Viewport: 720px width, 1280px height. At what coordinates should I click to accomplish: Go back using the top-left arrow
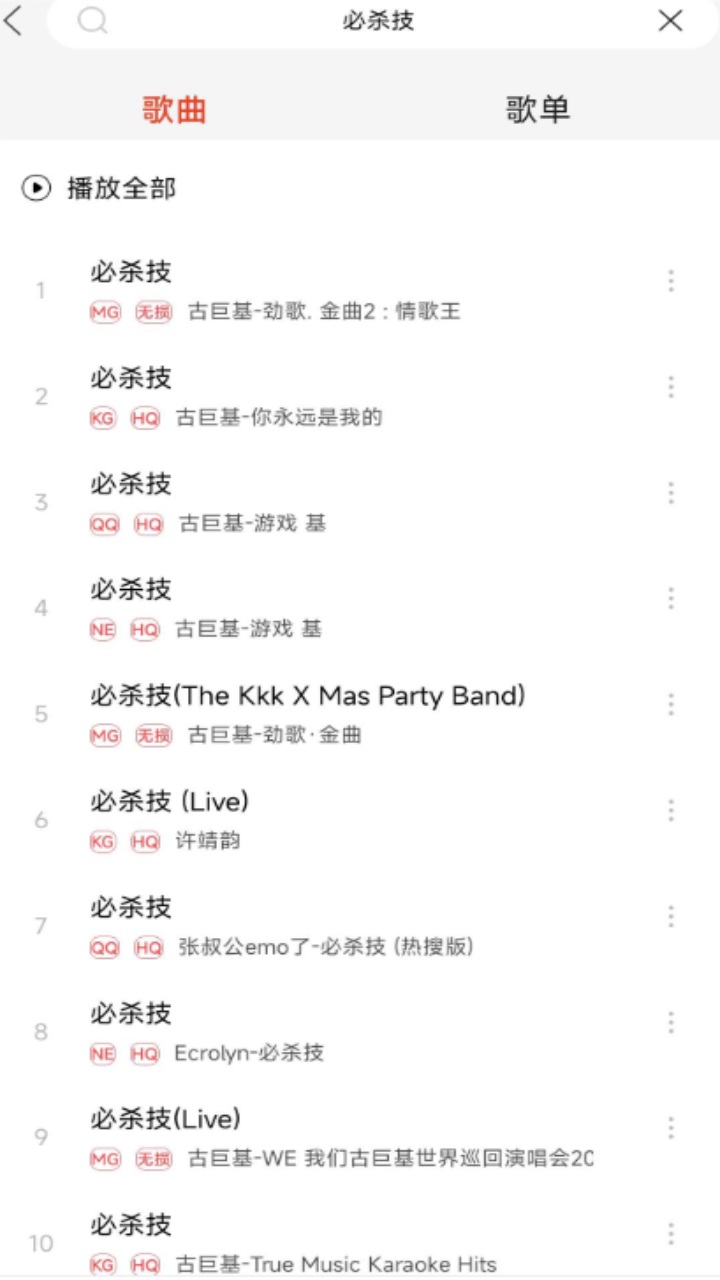pyautogui.click(x=14, y=21)
